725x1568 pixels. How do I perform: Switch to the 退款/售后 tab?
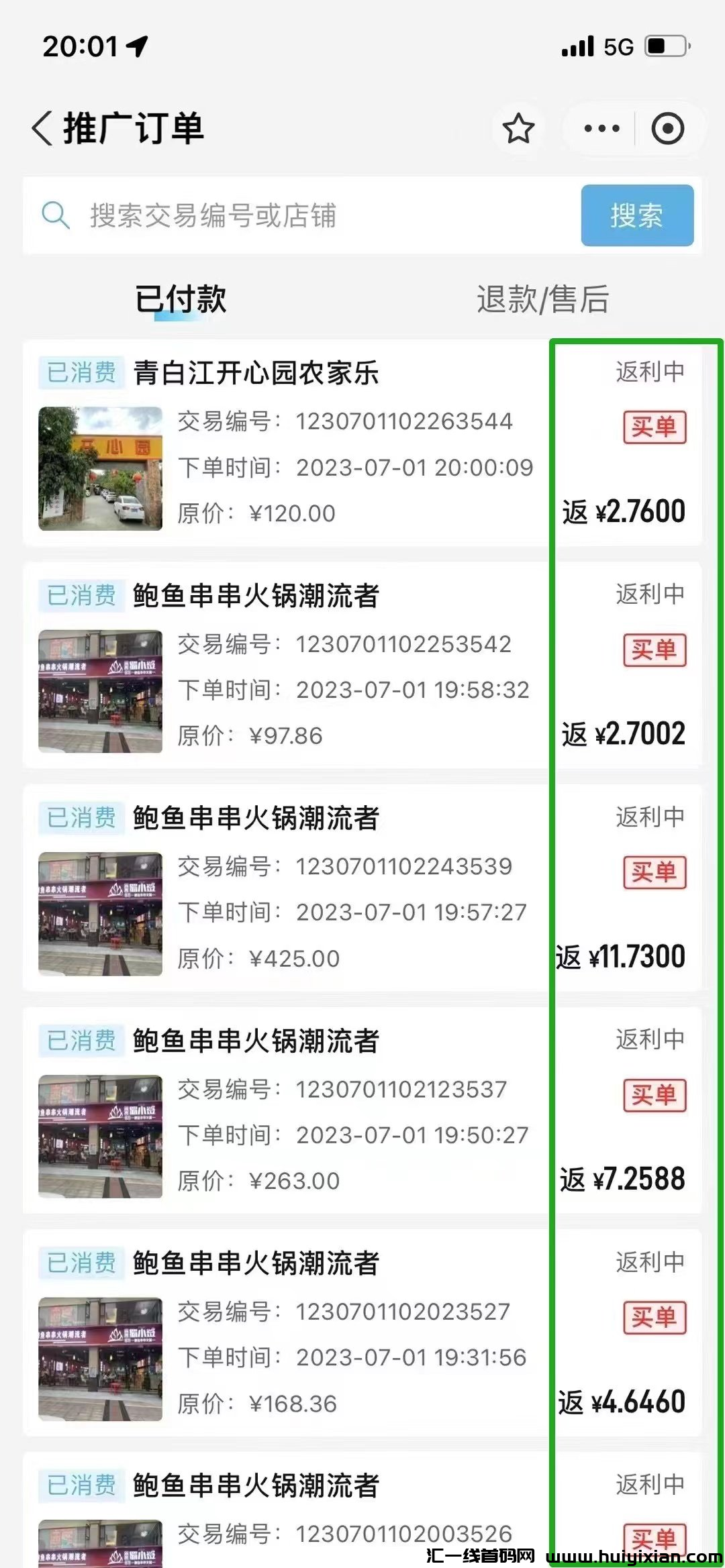click(542, 299)
